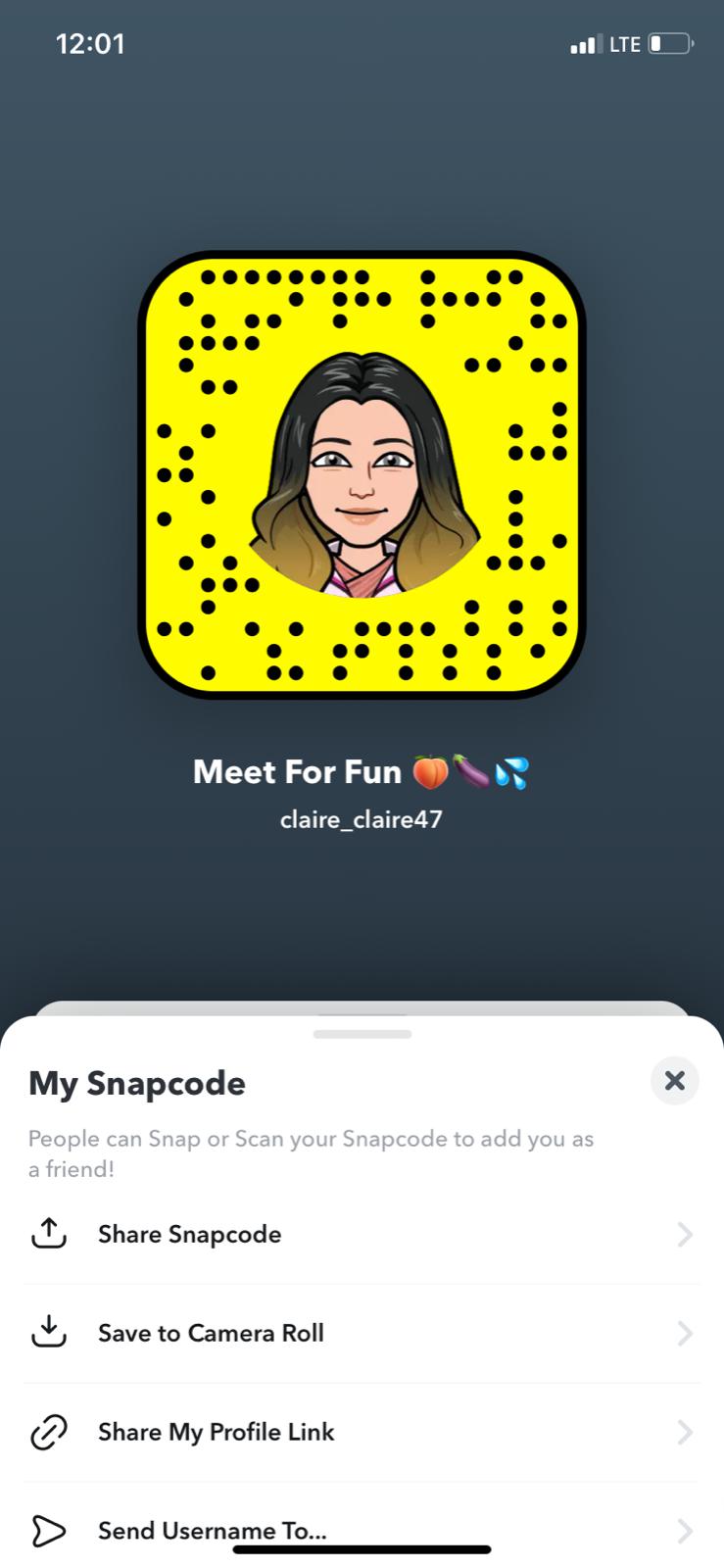This screenshot has height=1568, width=724.
Task: Close the My Snapcode sheet
Action: (x=674, y=1081)
